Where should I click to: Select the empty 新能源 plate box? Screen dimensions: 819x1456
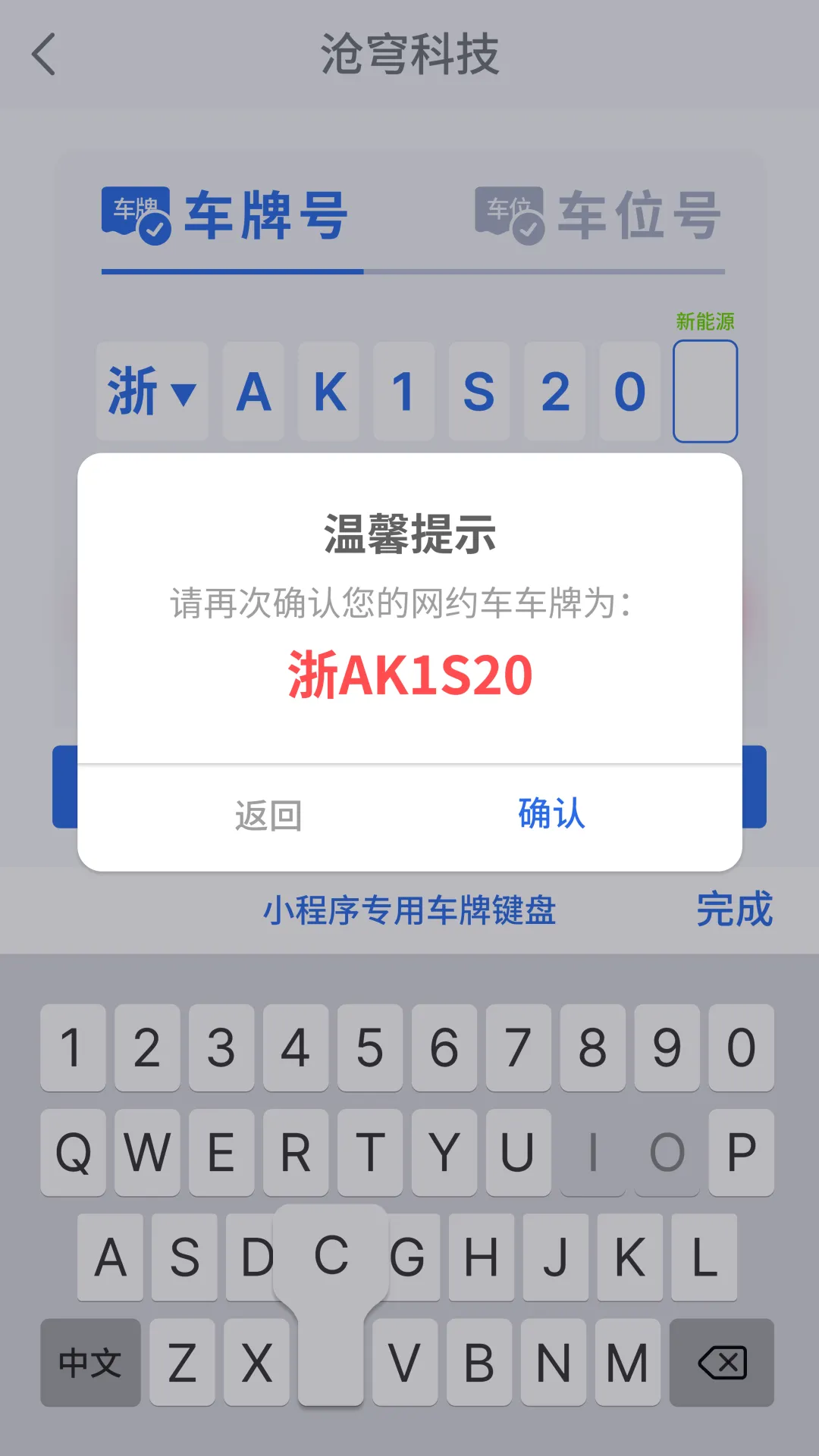tap(704, 392)
